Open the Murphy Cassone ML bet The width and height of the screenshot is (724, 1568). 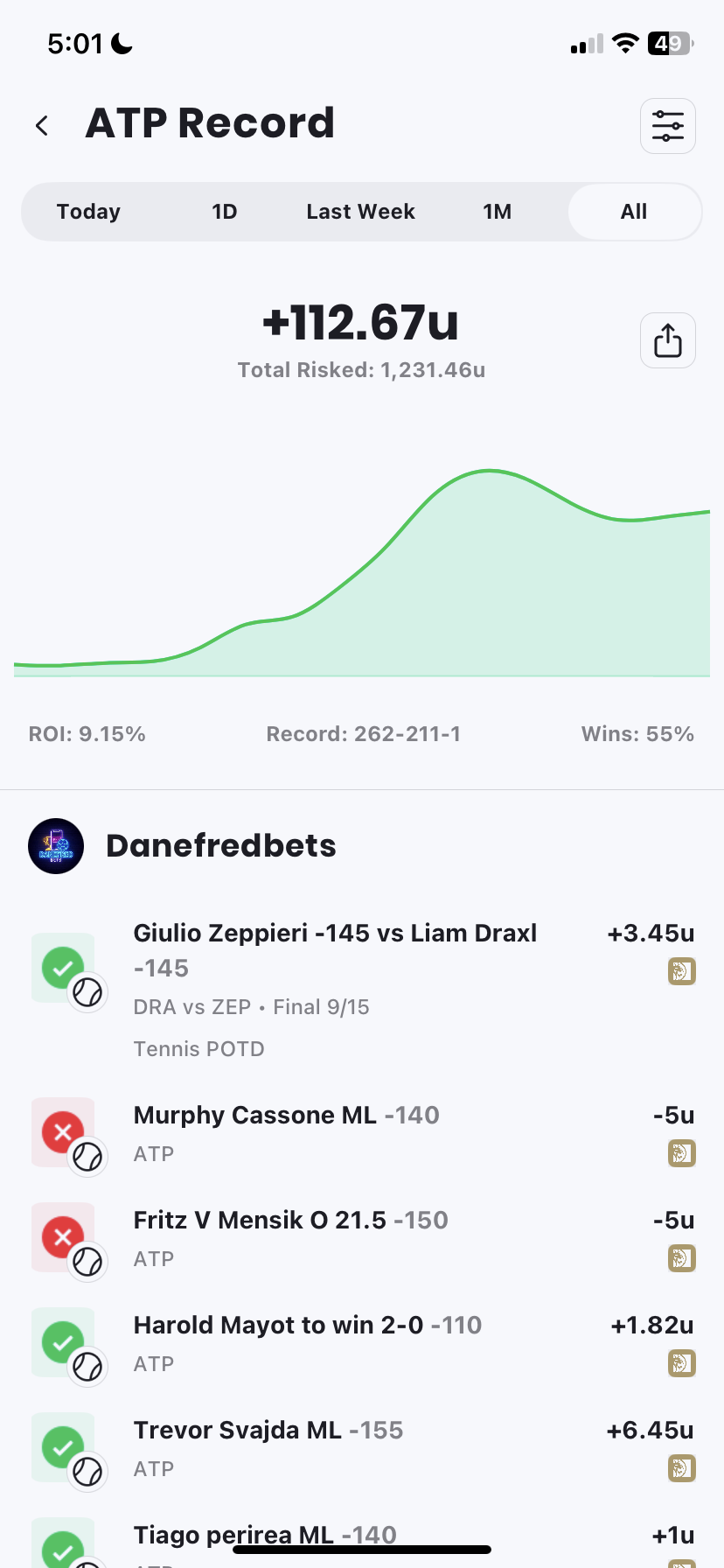pos(287,1116)
